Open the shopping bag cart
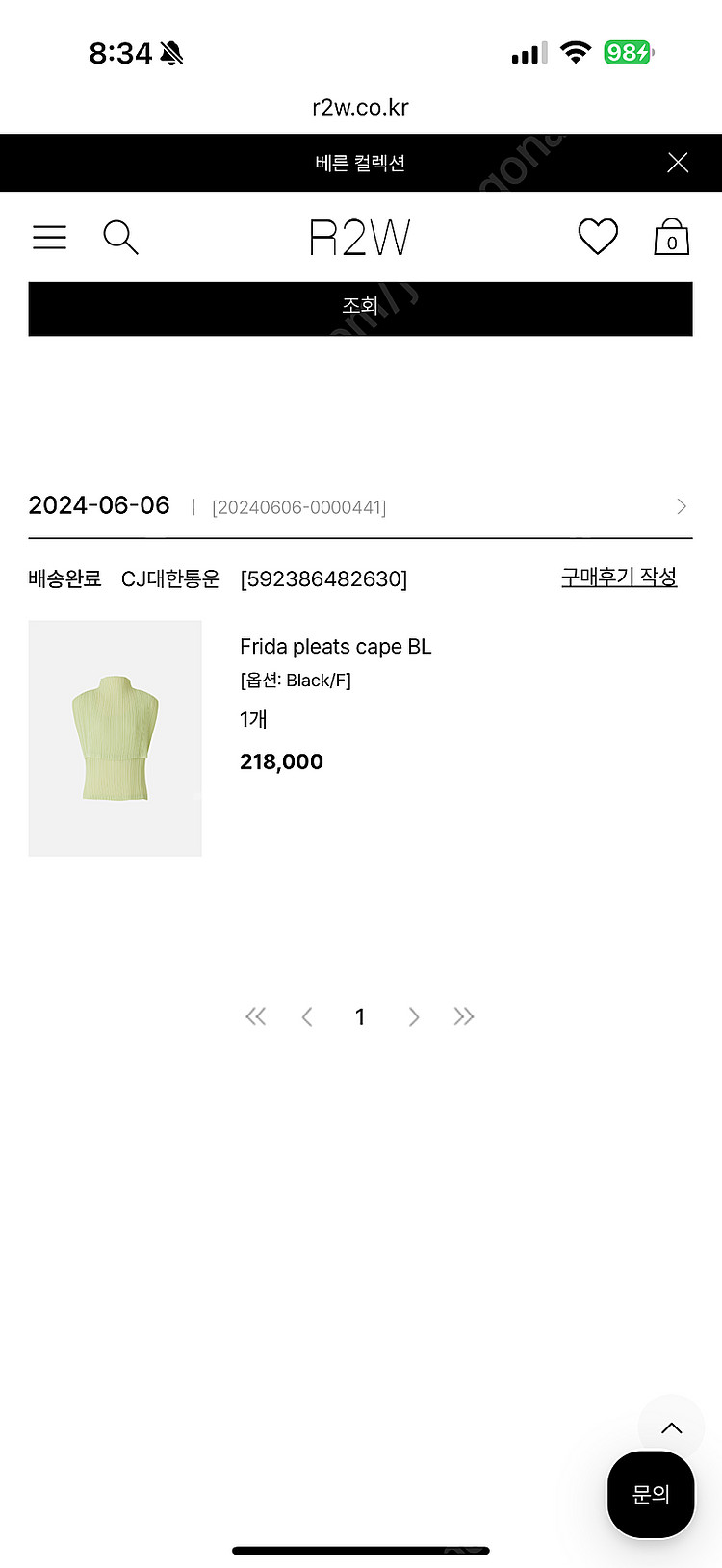Viewport: 722px width, 1568px height. (671, 237)
